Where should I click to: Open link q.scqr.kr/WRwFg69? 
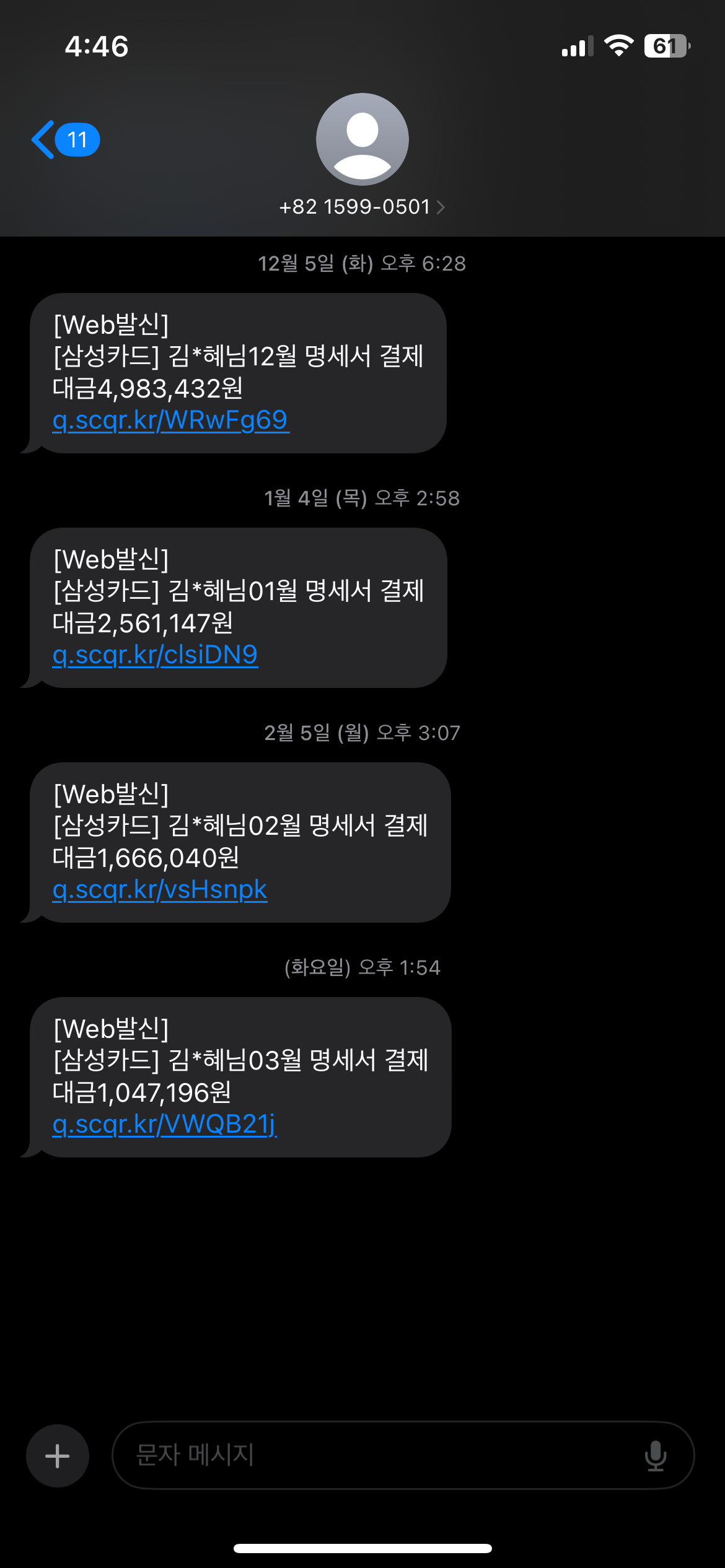(x=170, y=420)
